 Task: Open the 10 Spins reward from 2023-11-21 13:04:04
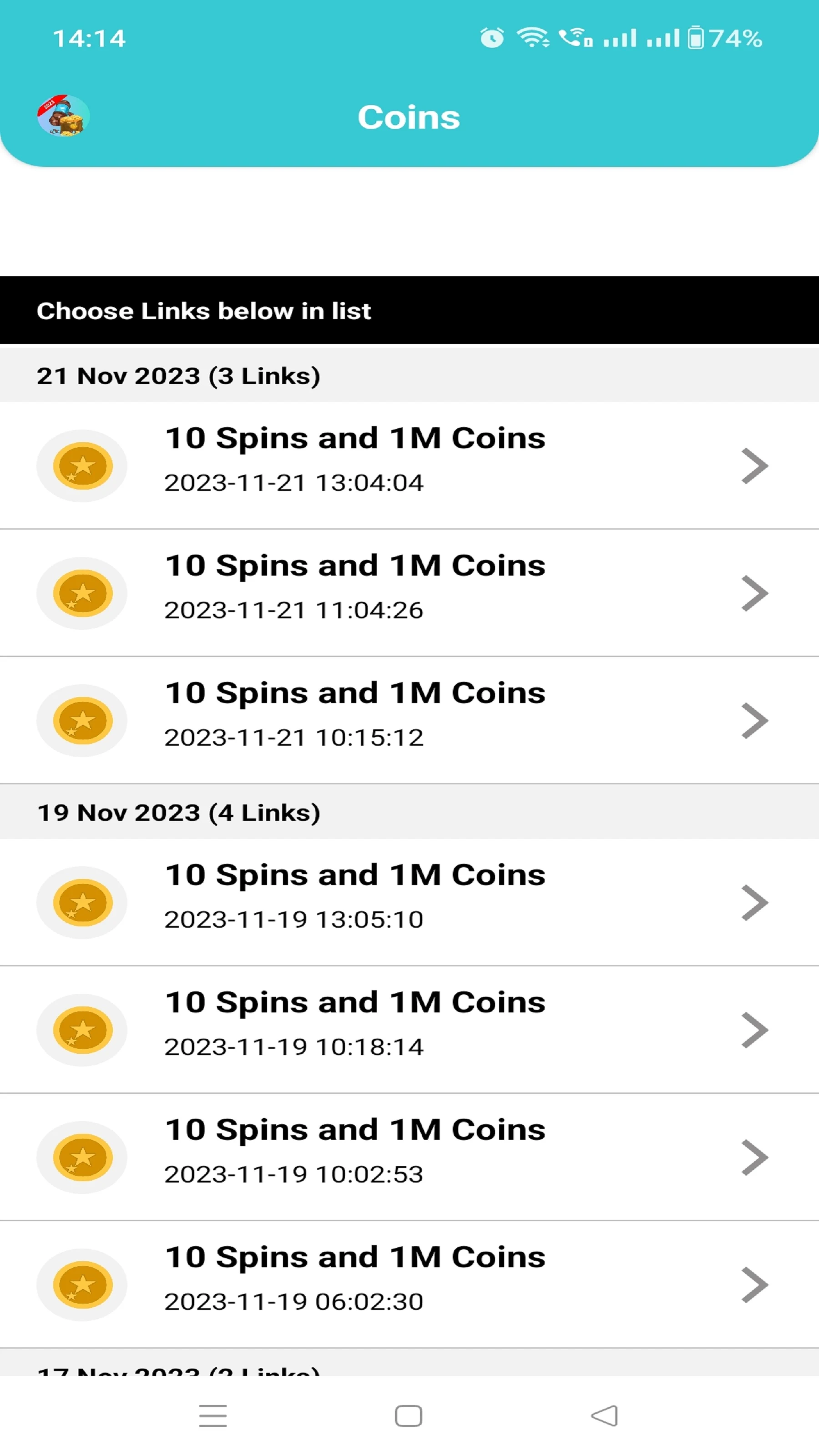click(x=355, y=457)
